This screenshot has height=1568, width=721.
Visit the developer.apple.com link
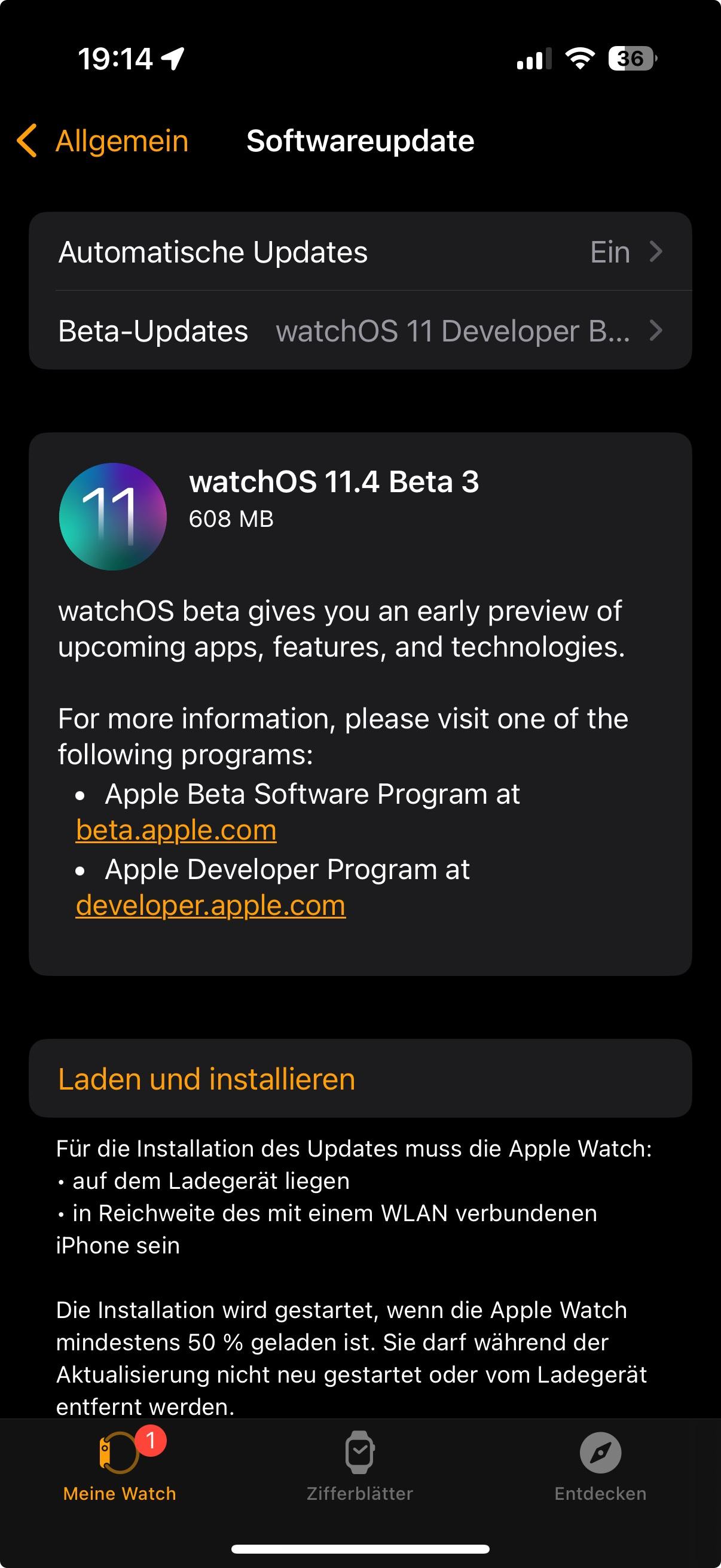(210, 906)
